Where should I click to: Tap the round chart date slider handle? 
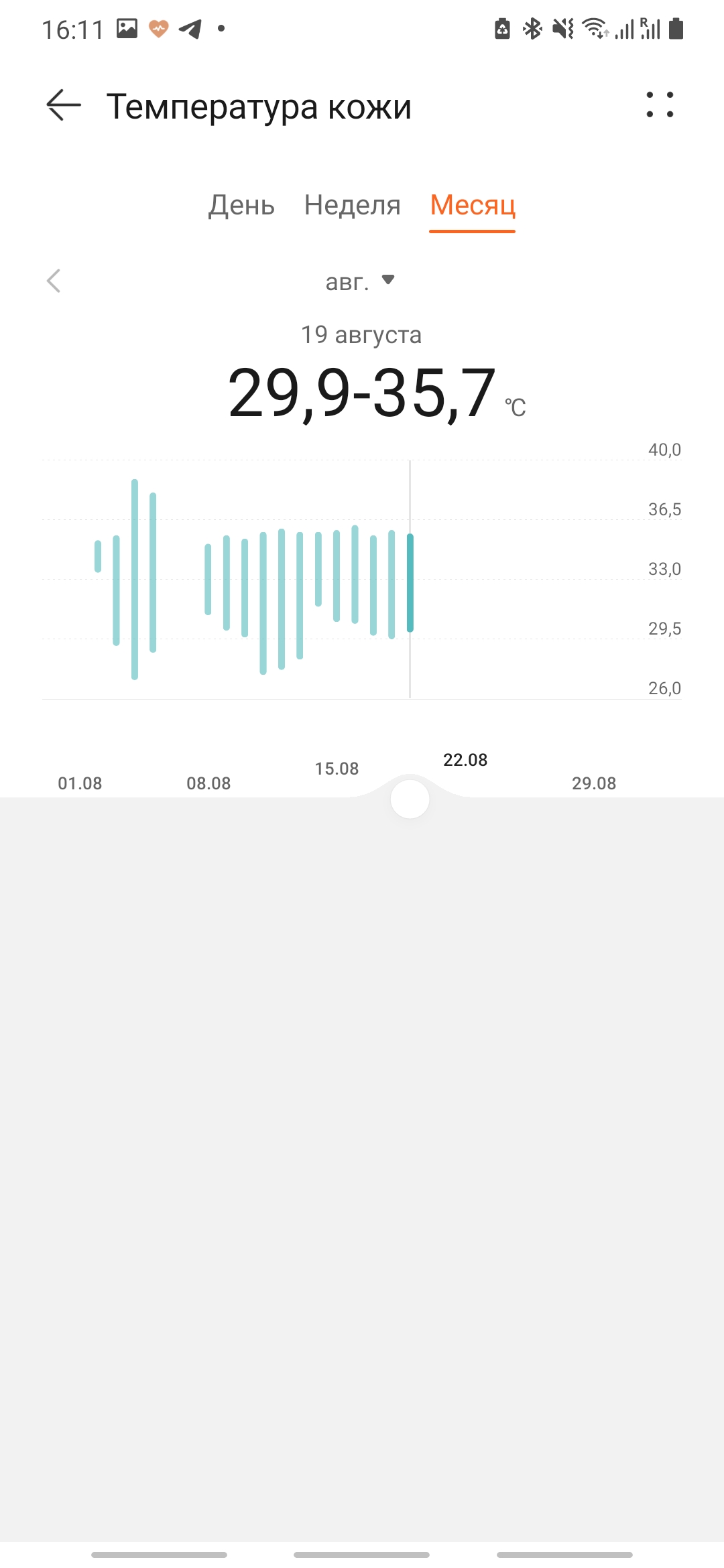(x=410, y=799)
